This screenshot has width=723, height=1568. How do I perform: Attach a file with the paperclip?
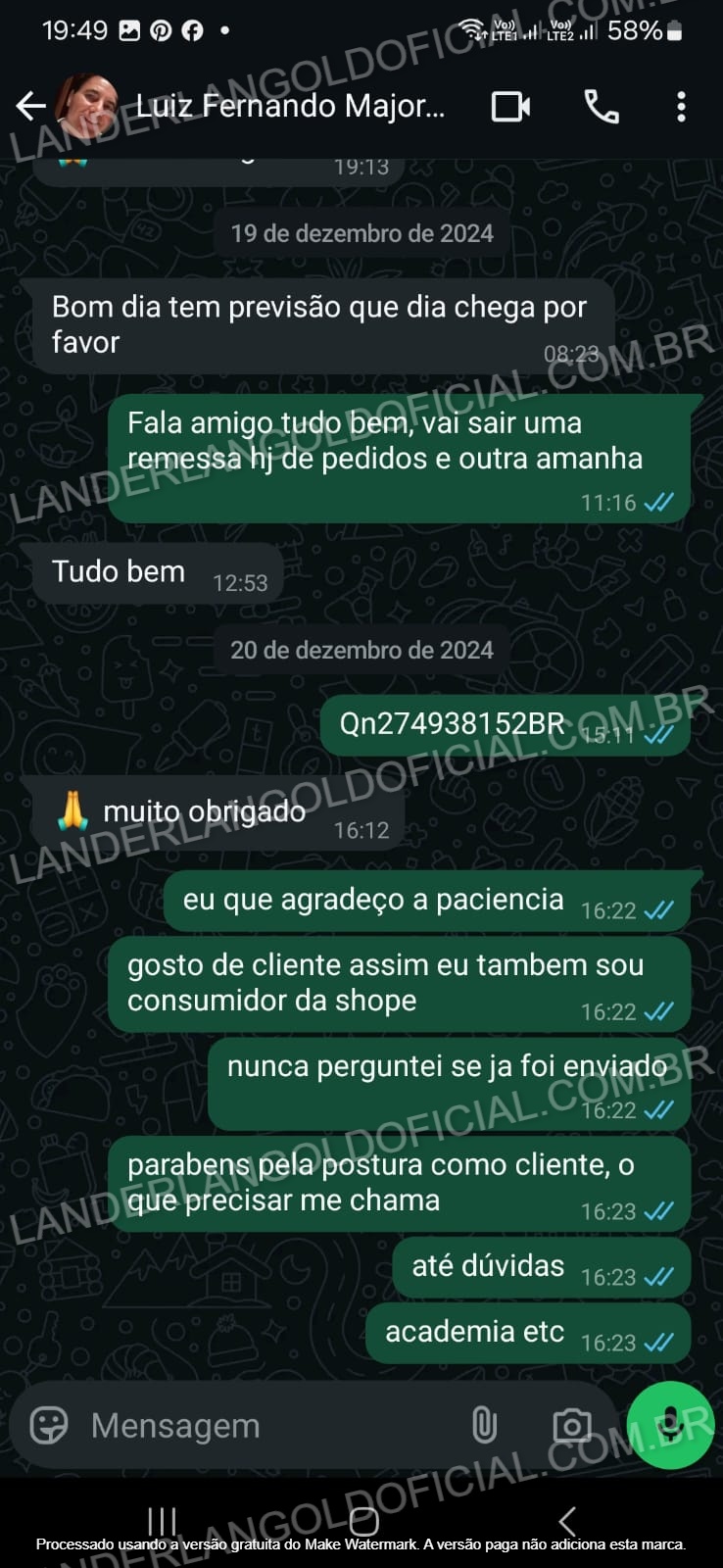[484, 1425]
